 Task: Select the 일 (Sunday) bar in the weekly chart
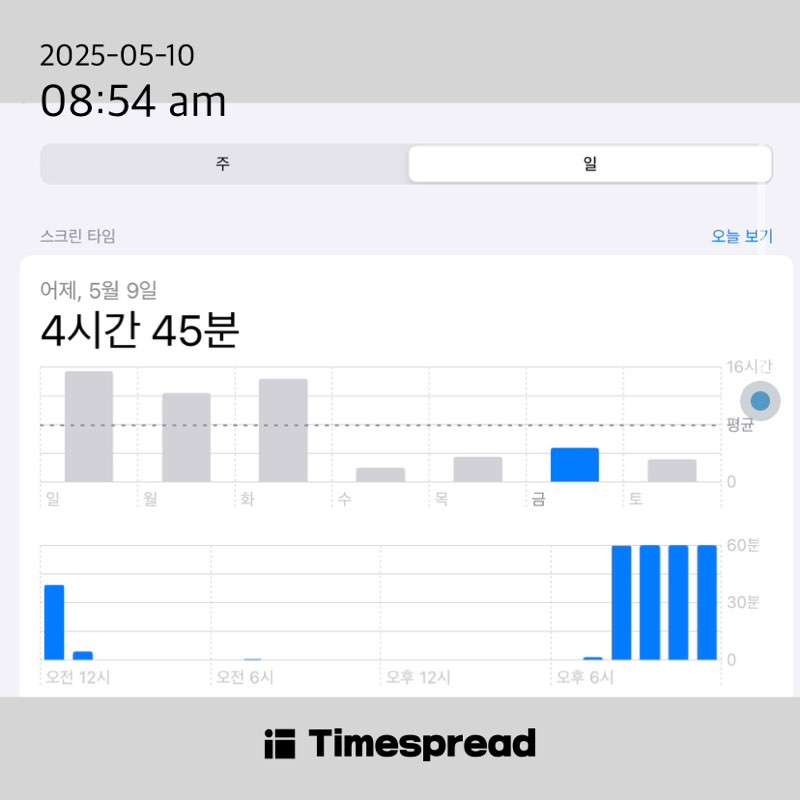pyautogui.click(x=89, y=426)
